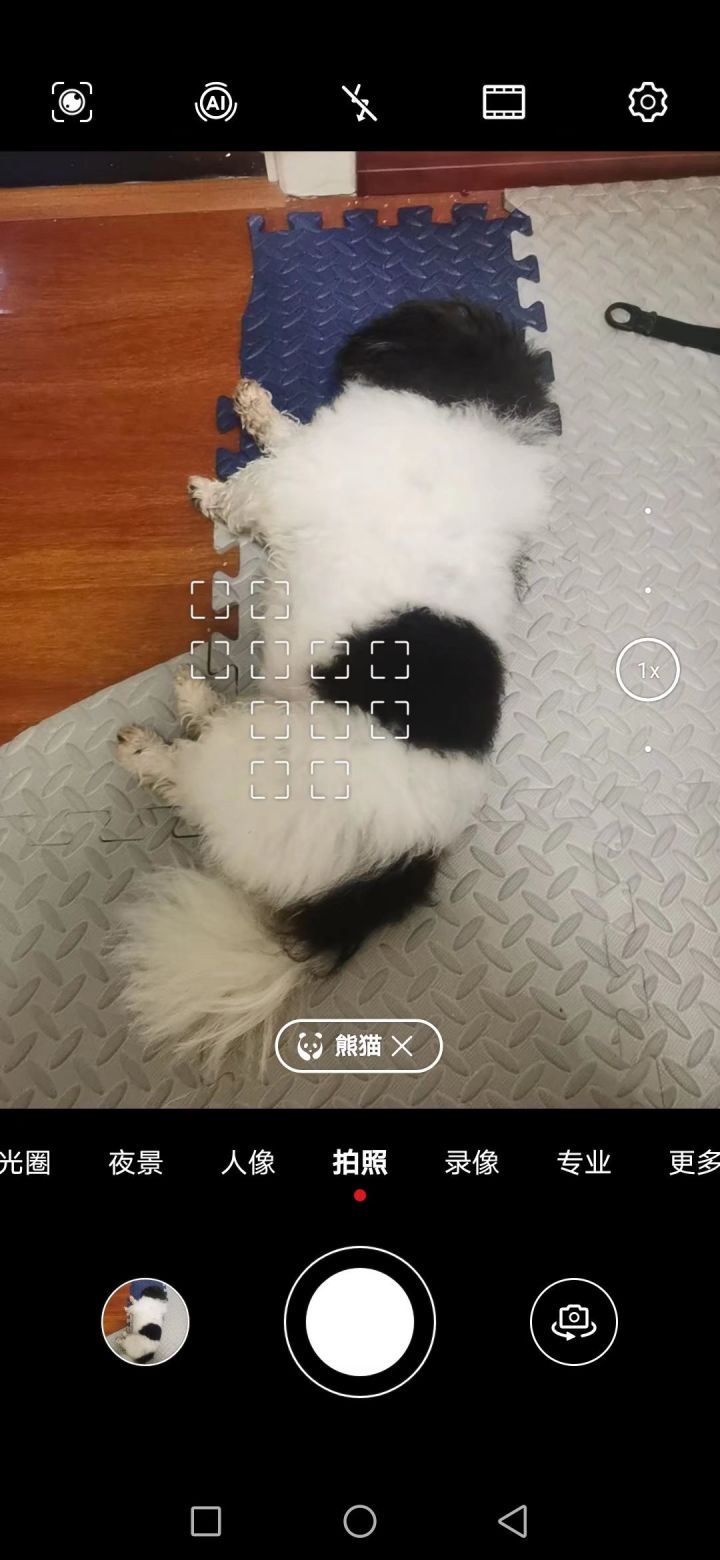Open the filters panel icon
Image resolution: width=720 pixels, height=1560 pixels.
(x=503, y=101)
